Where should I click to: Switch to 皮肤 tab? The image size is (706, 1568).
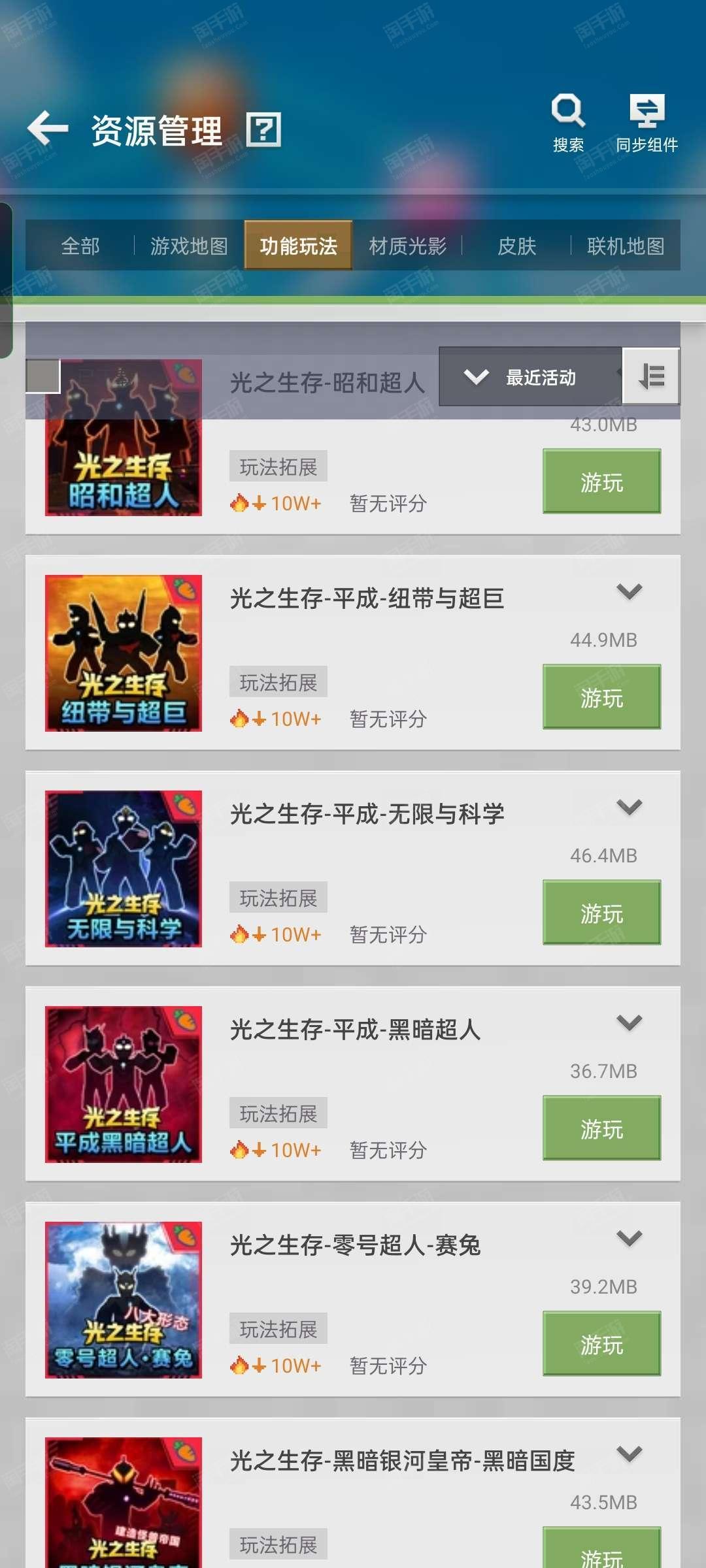(516, 246)
